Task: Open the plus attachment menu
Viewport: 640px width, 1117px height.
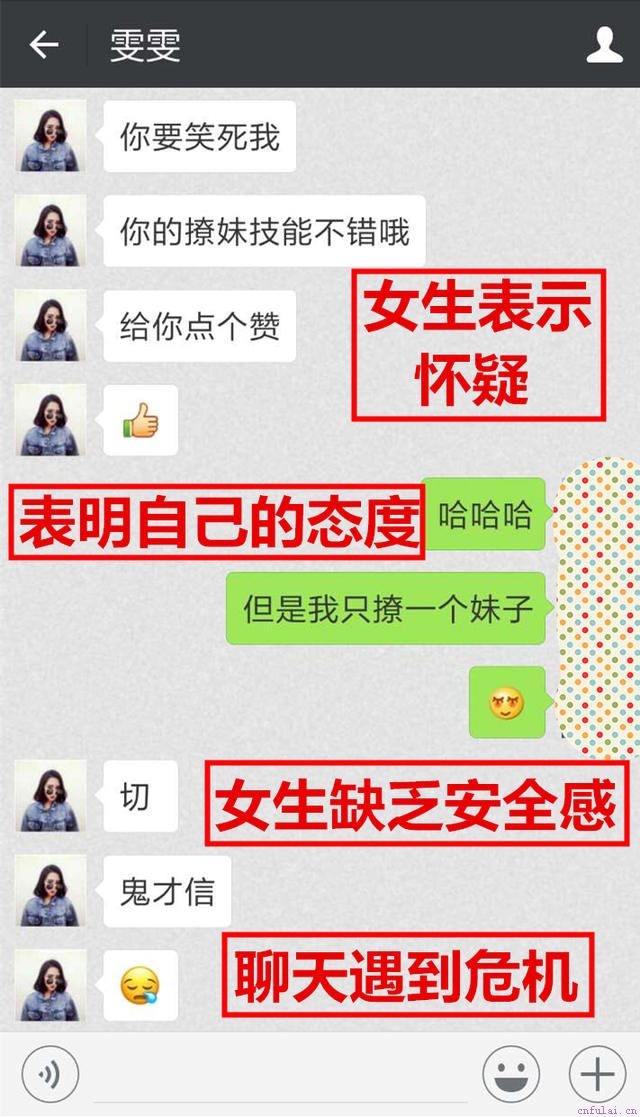Action: point(597,1075)
